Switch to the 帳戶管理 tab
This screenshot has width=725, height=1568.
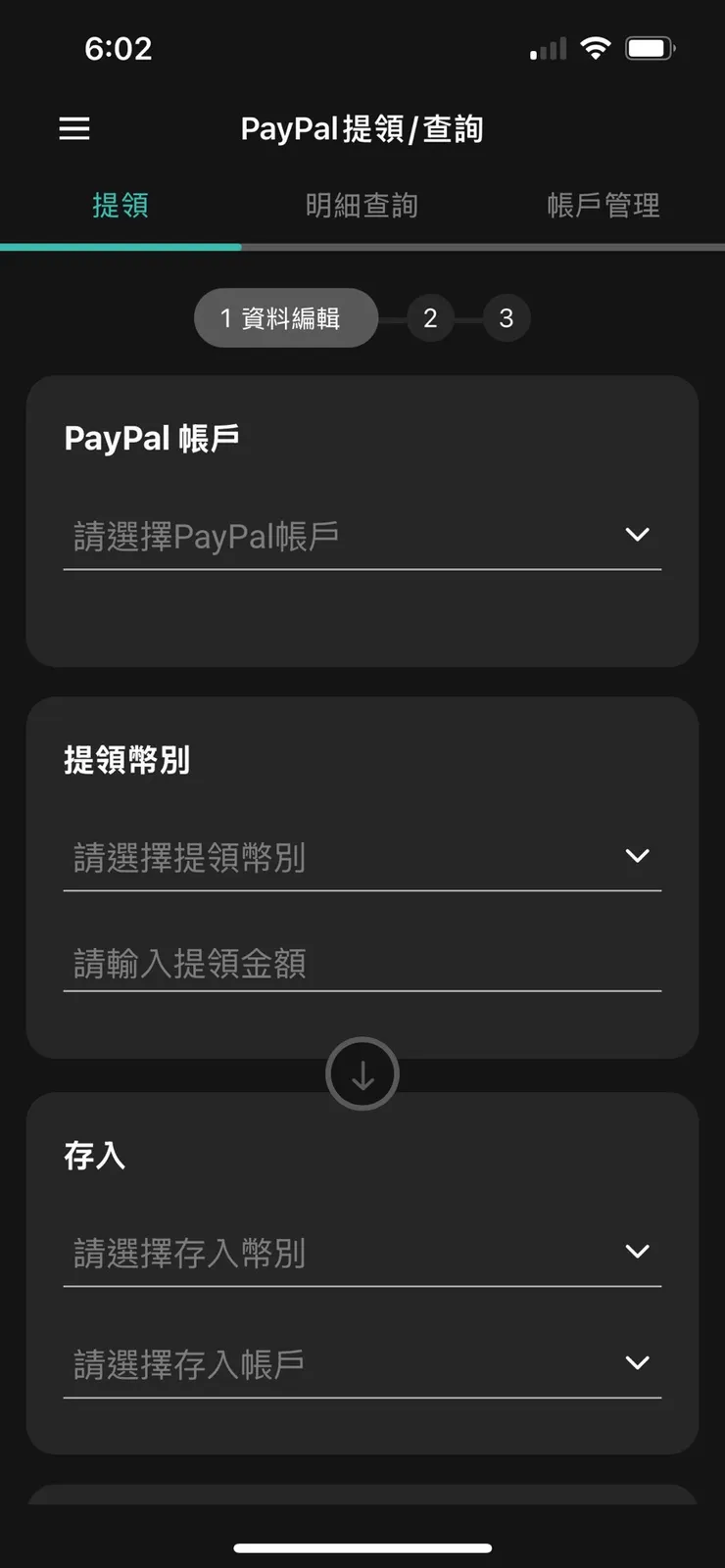pyautogui.click(x=603, y=206)
